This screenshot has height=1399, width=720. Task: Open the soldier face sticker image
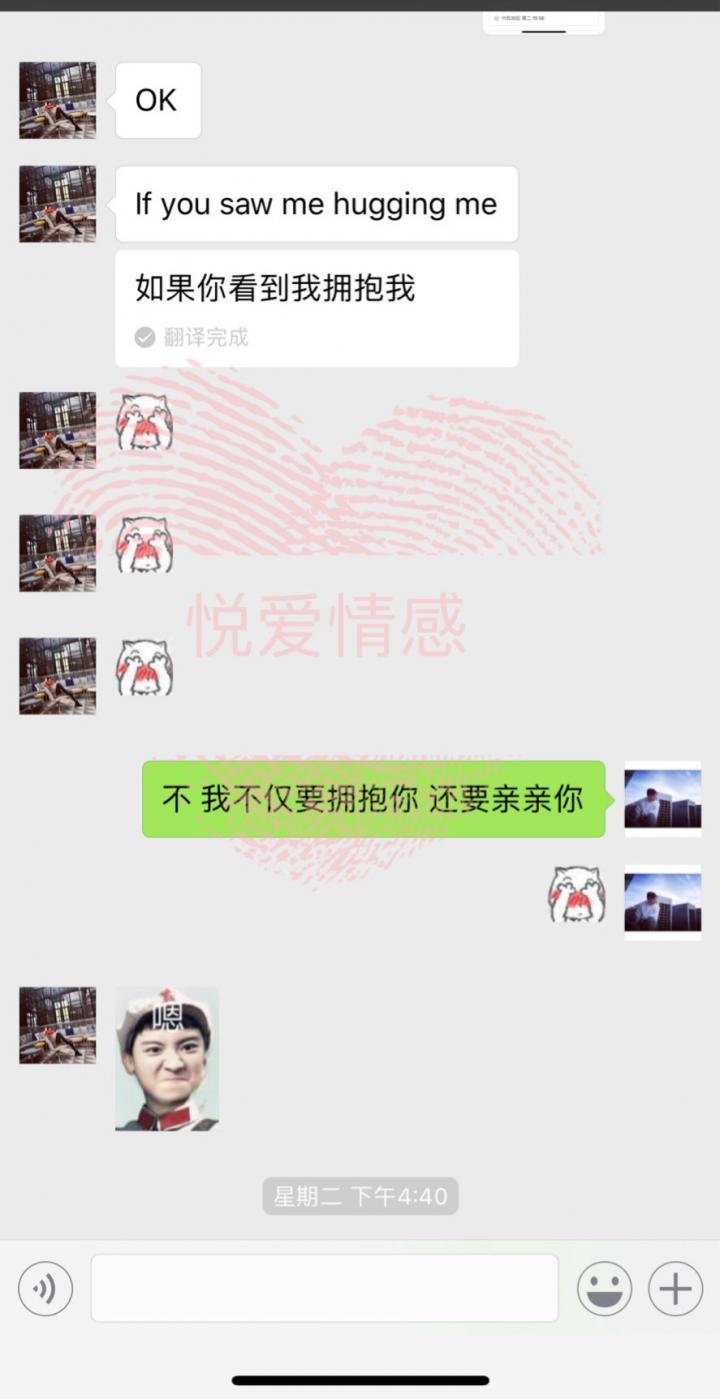[x=167, y=1059]
